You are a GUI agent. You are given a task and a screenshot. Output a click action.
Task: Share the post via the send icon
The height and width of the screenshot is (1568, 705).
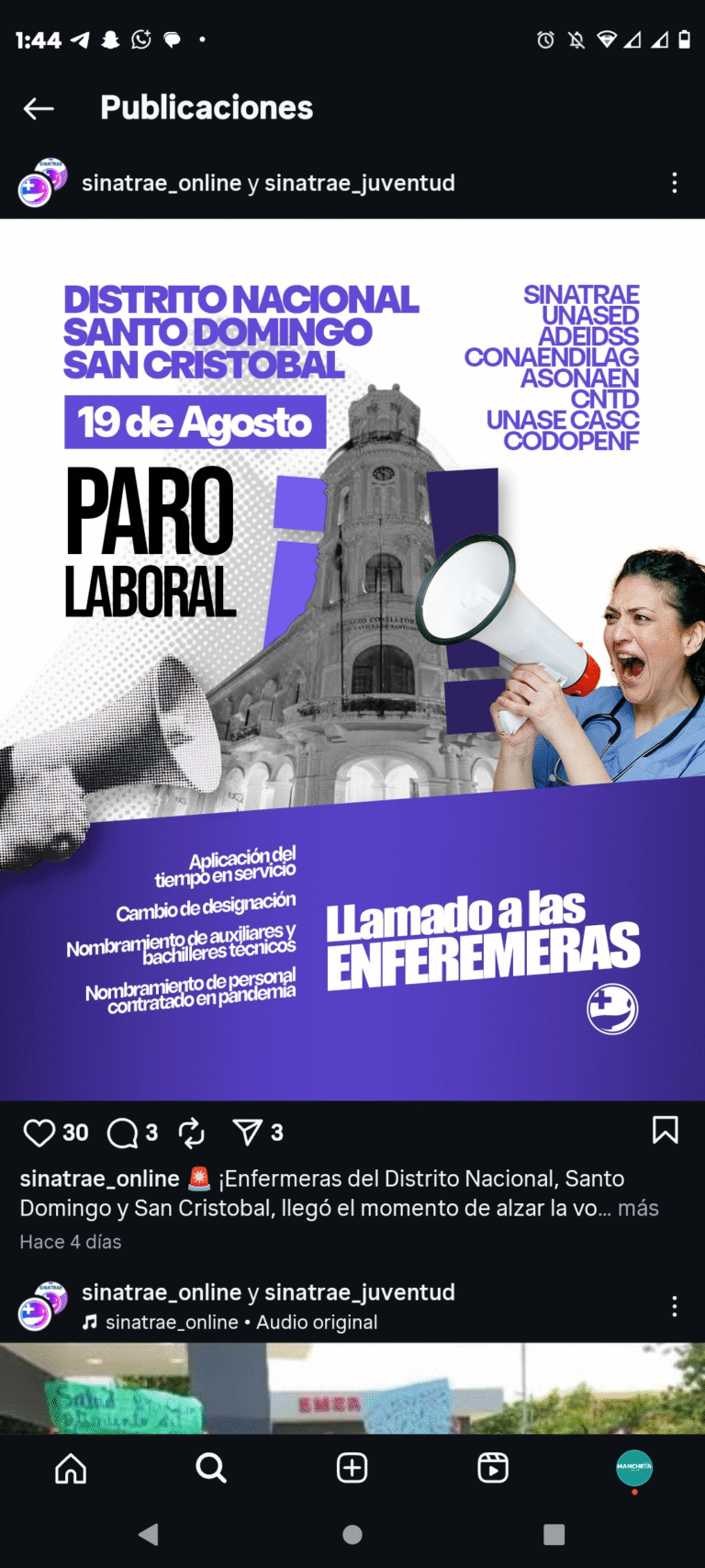248,1133
